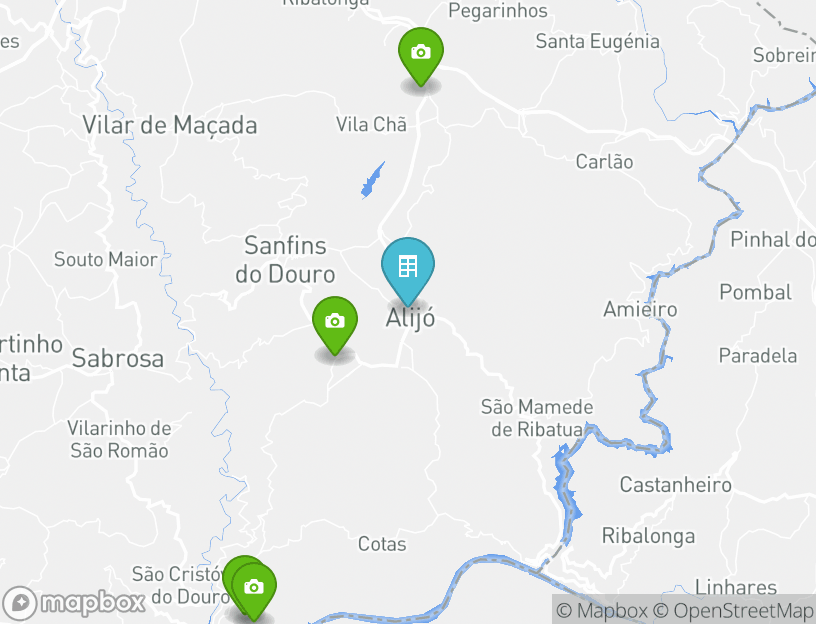Screen dimensions: 816x624
Task: Open the green camera pin near Vila Chã
Action: (421, 53)
